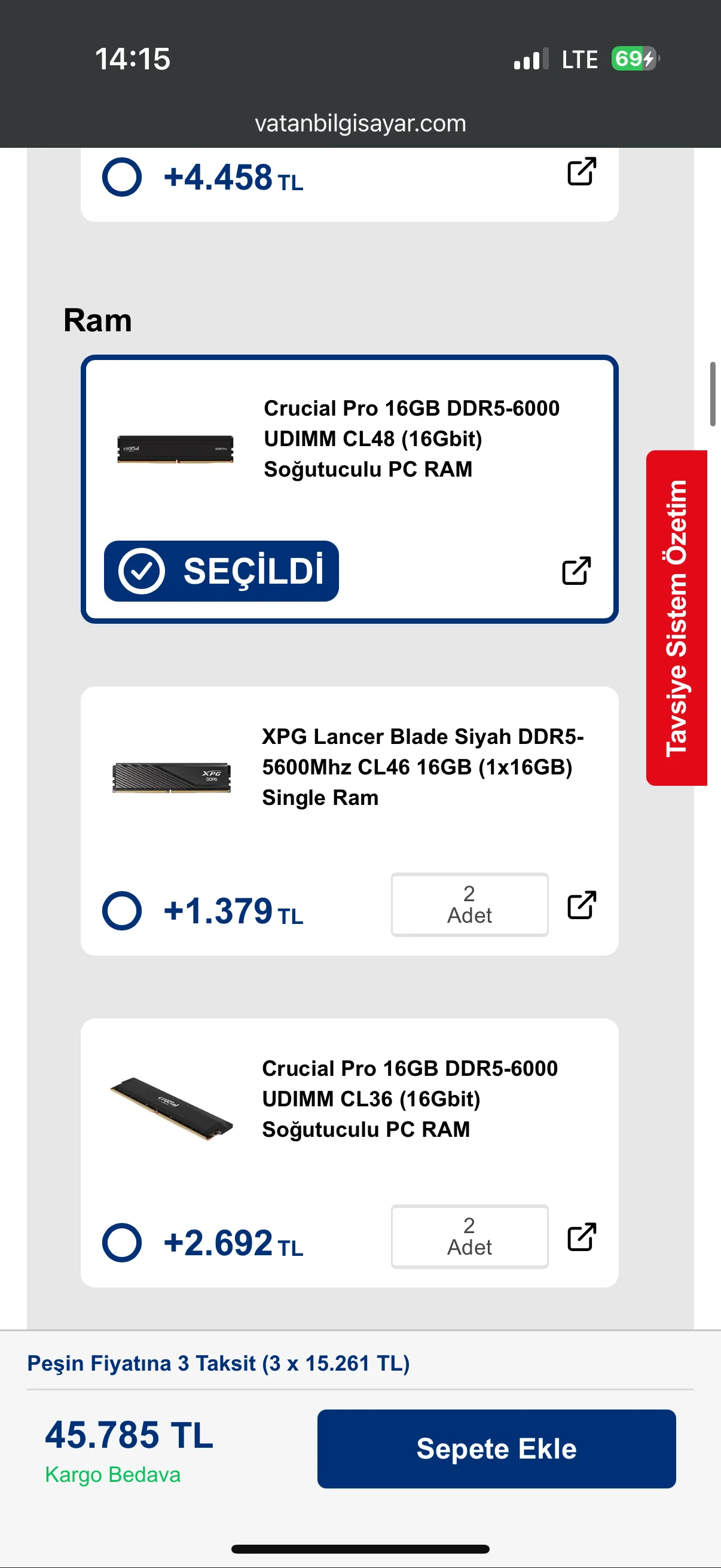
Task: Change quantity of Crucial Pro CL36 RAM
Action: (x=469, y=1236)
